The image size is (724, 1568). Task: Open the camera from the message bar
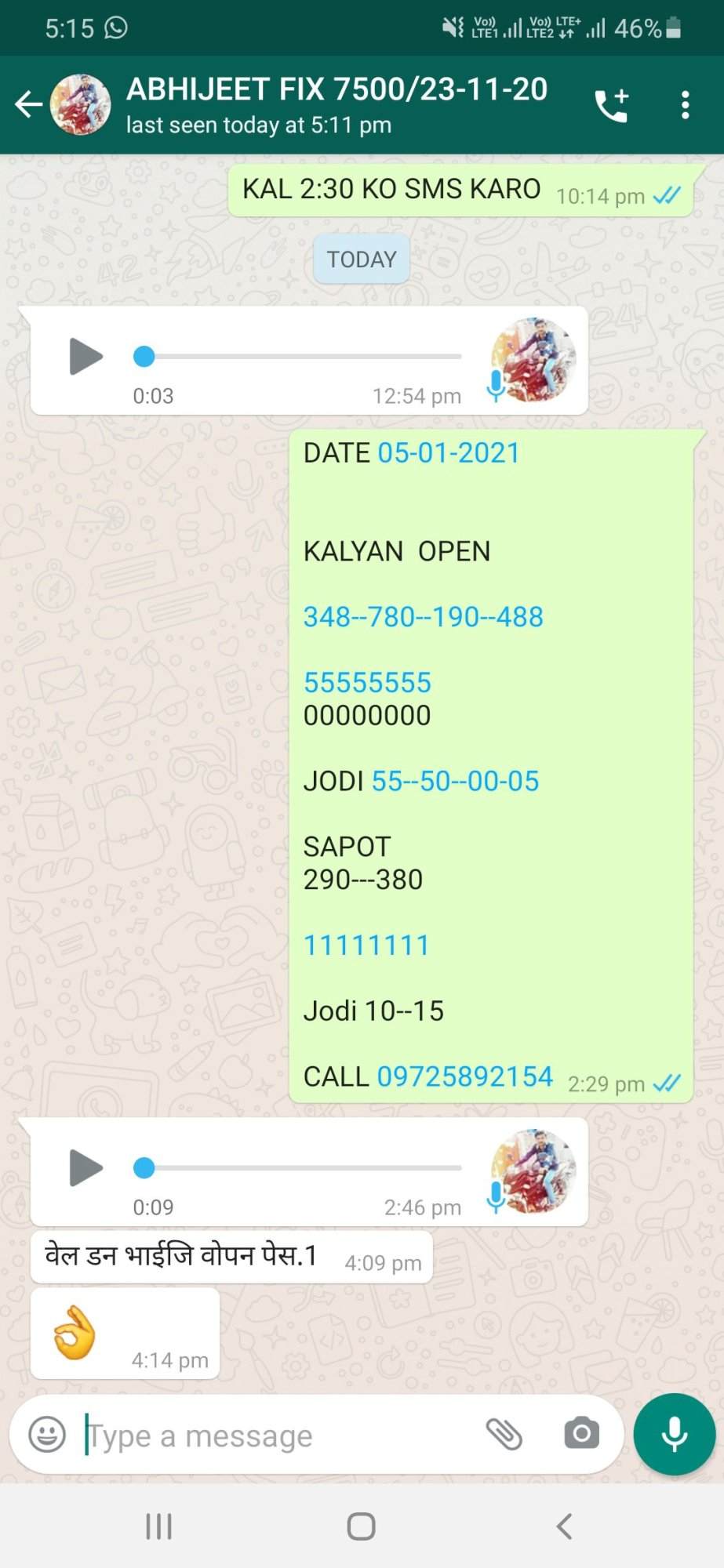tap(581, 1434)
